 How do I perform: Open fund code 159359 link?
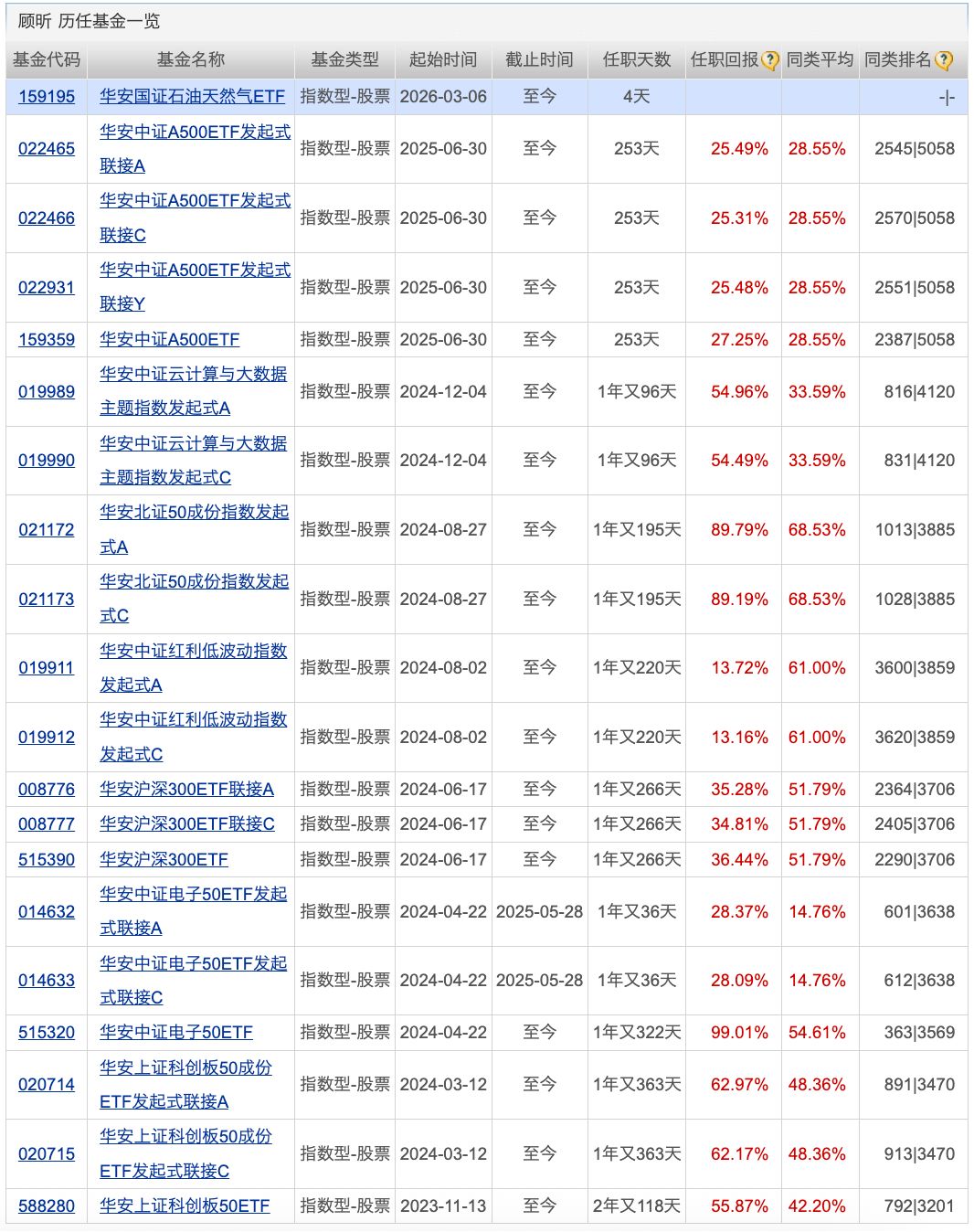[x=47, y=340]
